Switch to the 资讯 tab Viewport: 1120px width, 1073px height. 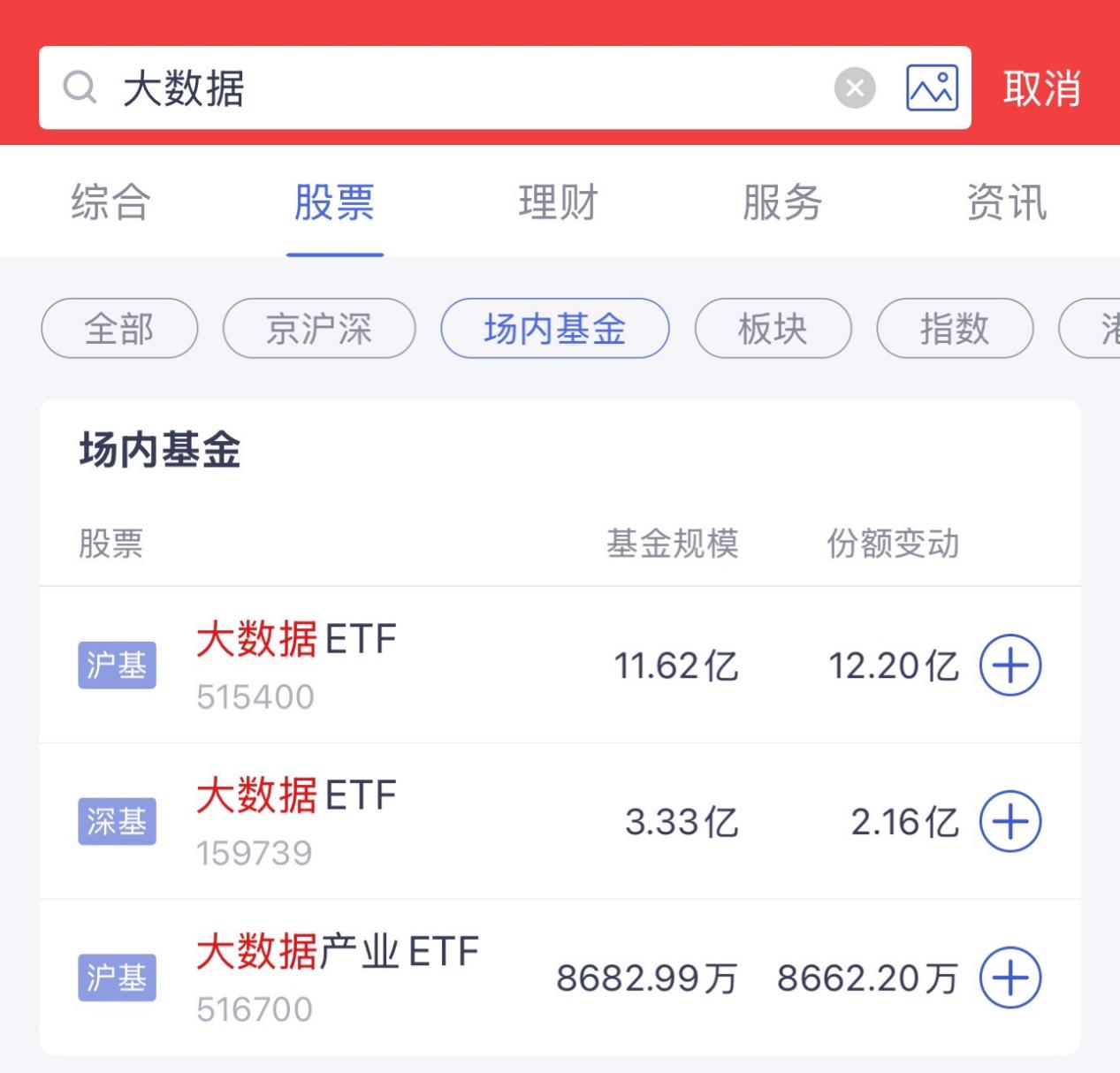click(x=1007, y=202)
